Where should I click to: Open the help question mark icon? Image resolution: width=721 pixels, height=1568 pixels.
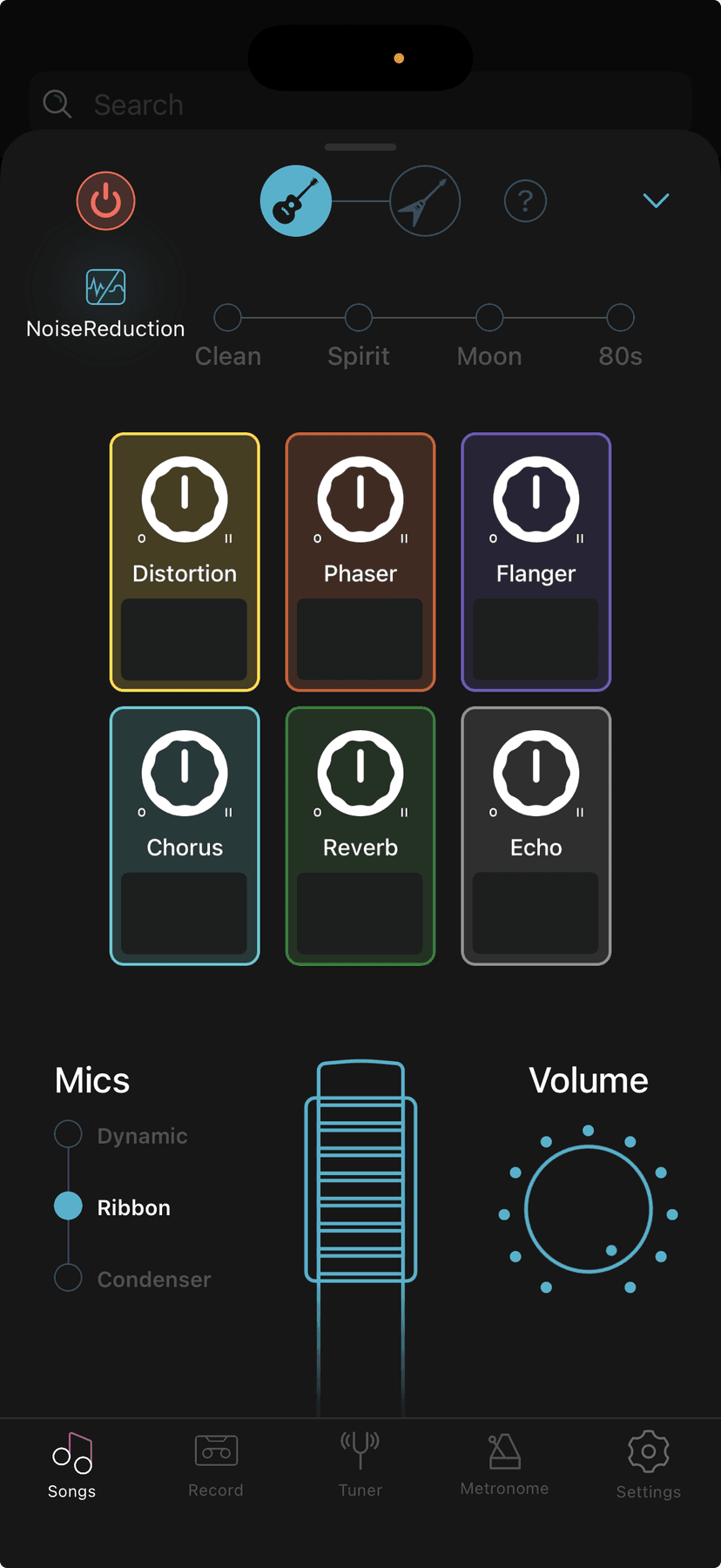tap(525, 200)
